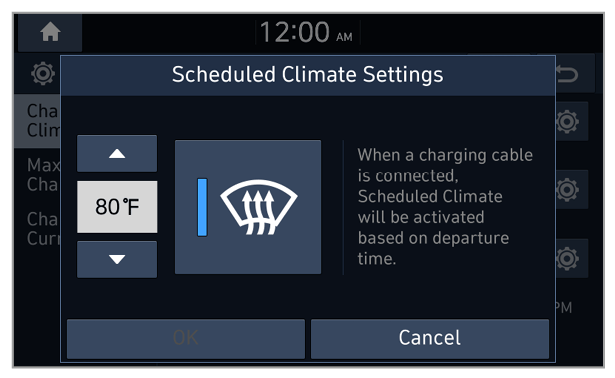The height and width of the screenshot is (378, 615).
Task: Go to the home screen
Action: point(50,32)
